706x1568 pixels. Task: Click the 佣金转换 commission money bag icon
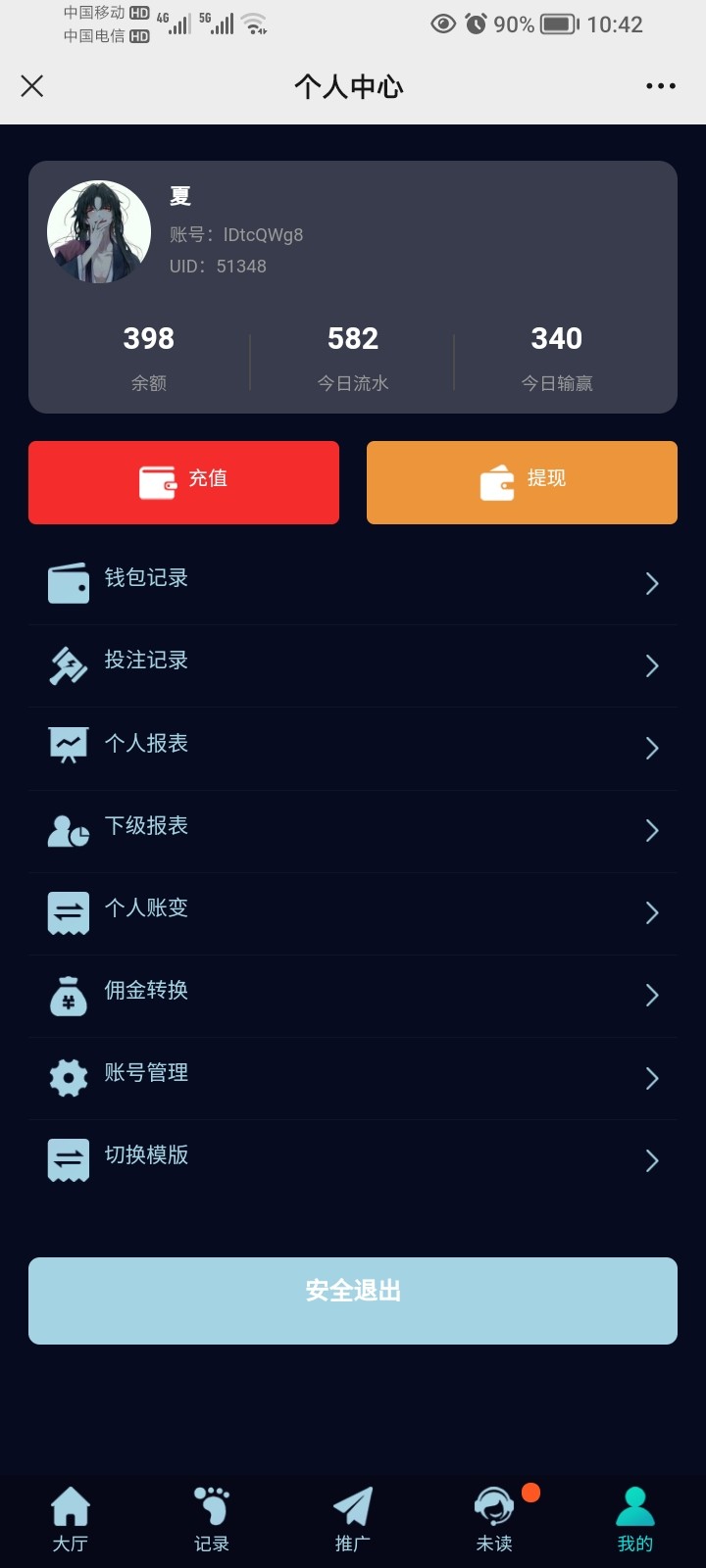tap(67, 995)
